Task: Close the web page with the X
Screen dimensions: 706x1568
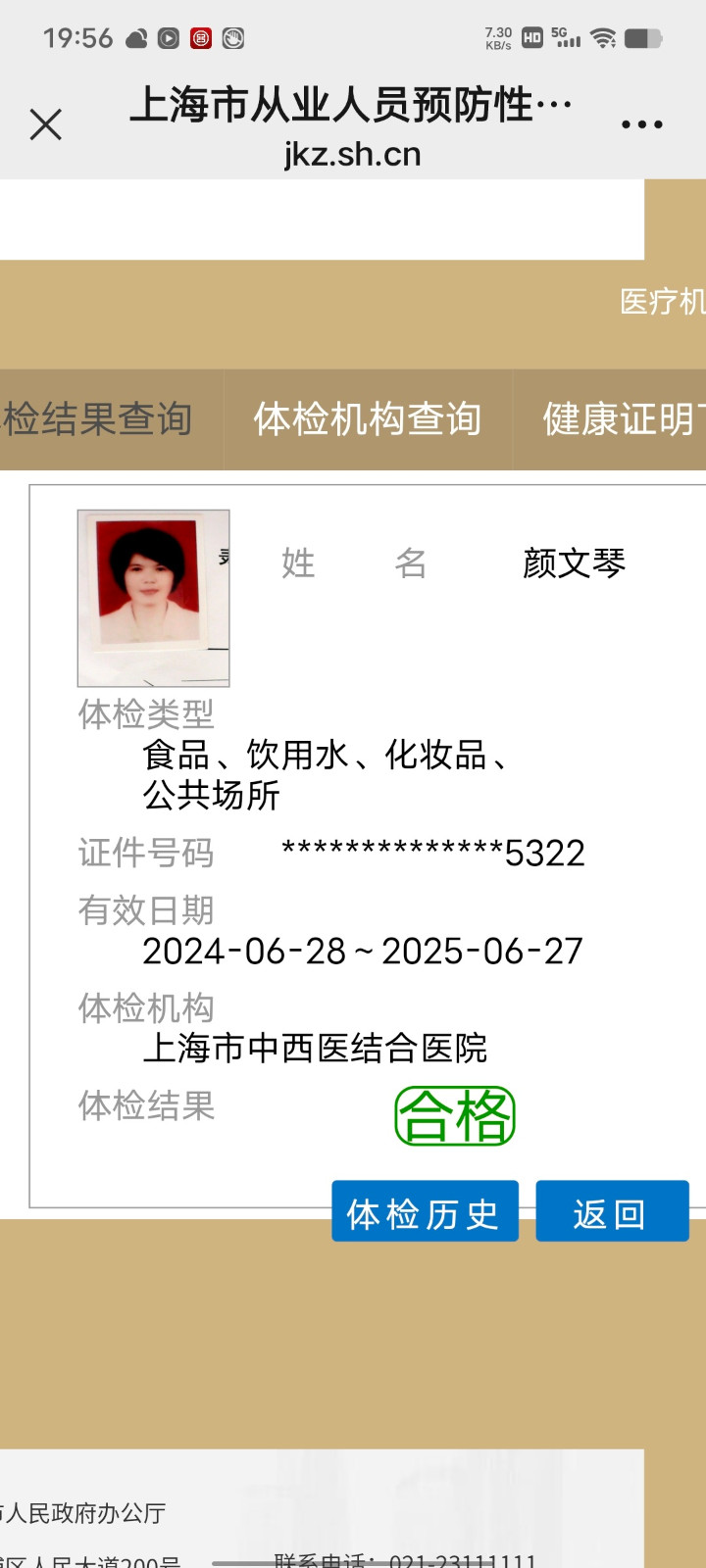Action: pyautogui.click(x=45, y=125)
